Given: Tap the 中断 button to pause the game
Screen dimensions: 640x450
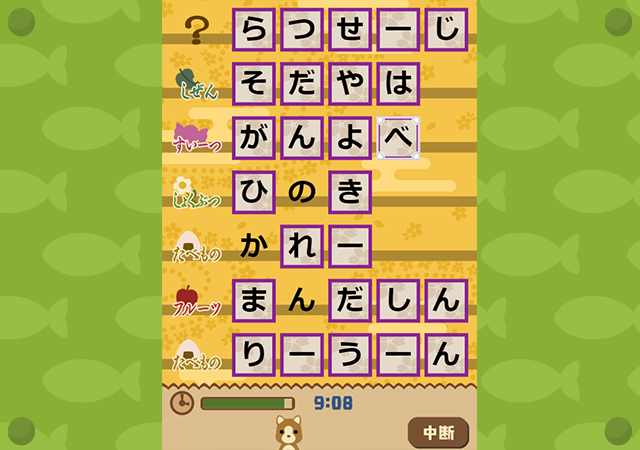Looking at the screenshot, I should tap(438, 432).
